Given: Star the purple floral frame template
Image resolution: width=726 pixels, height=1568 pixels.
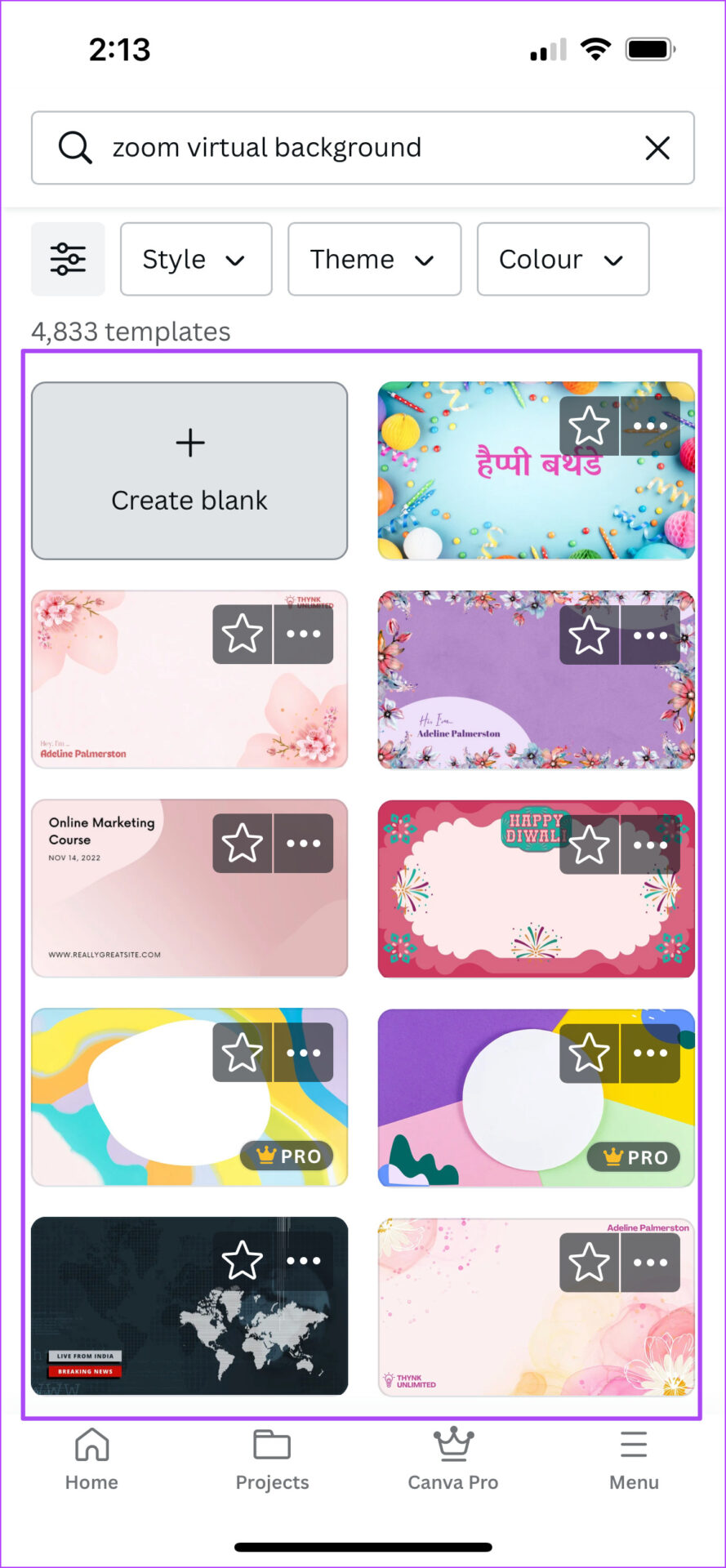Looking at the screenshot, I should (589, 635).
